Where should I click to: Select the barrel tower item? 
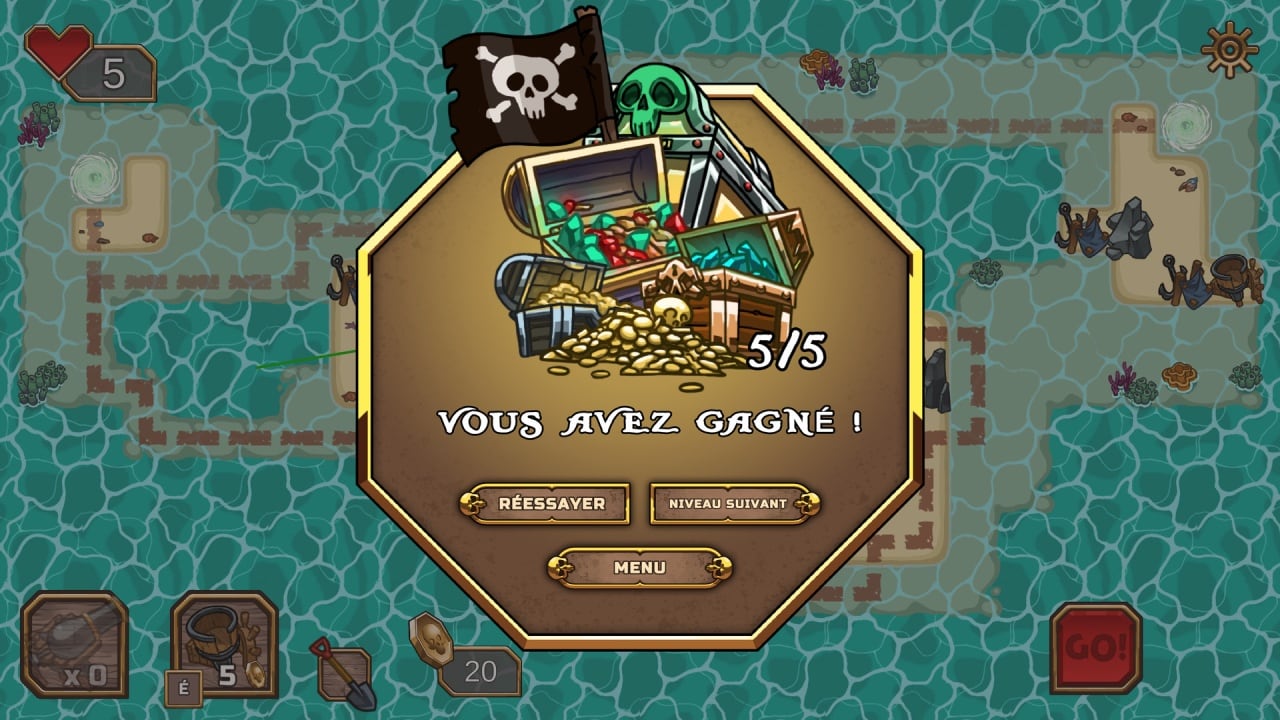coord(224,642)
